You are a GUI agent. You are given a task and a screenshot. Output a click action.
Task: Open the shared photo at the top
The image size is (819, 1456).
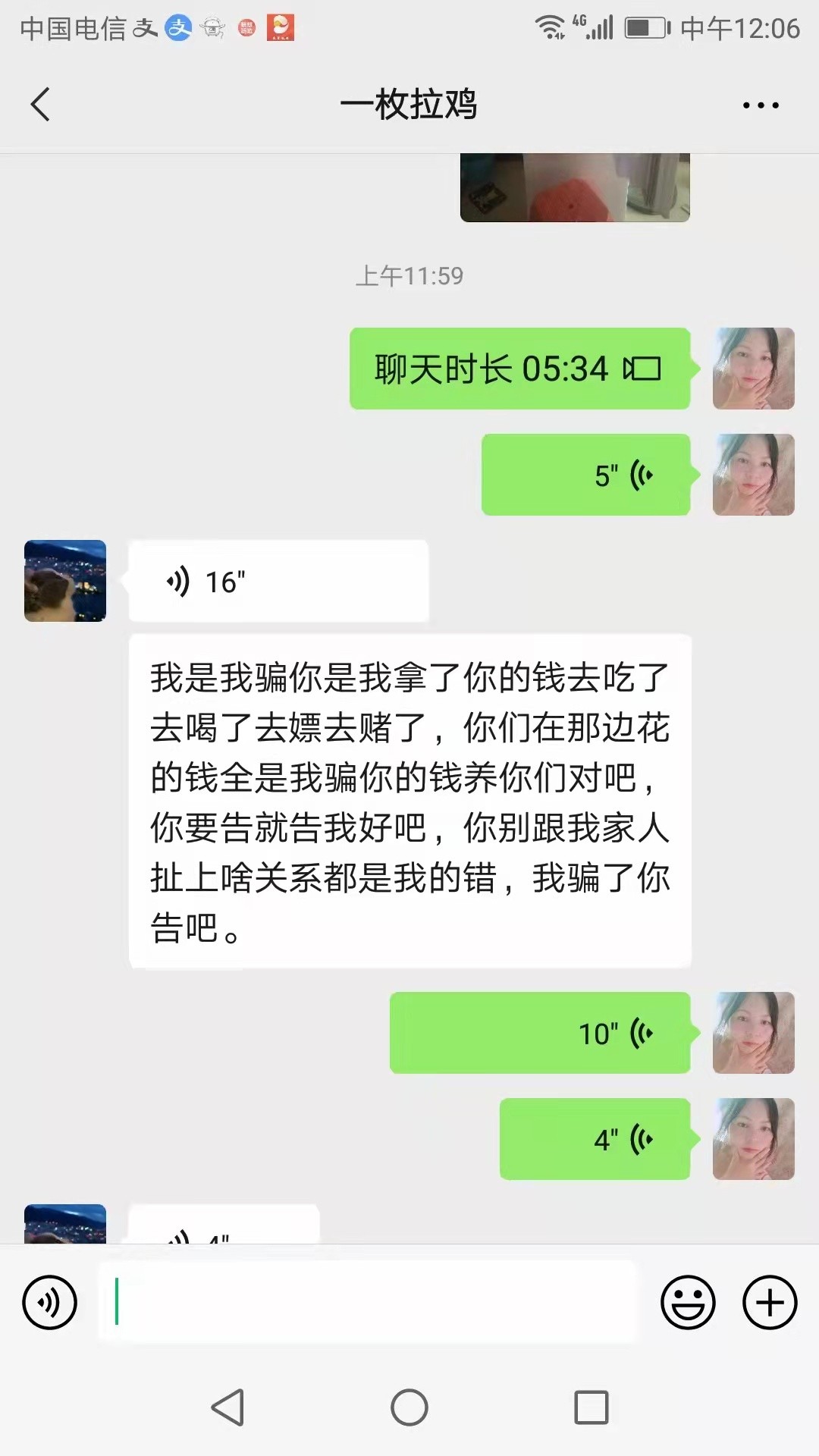575,188
